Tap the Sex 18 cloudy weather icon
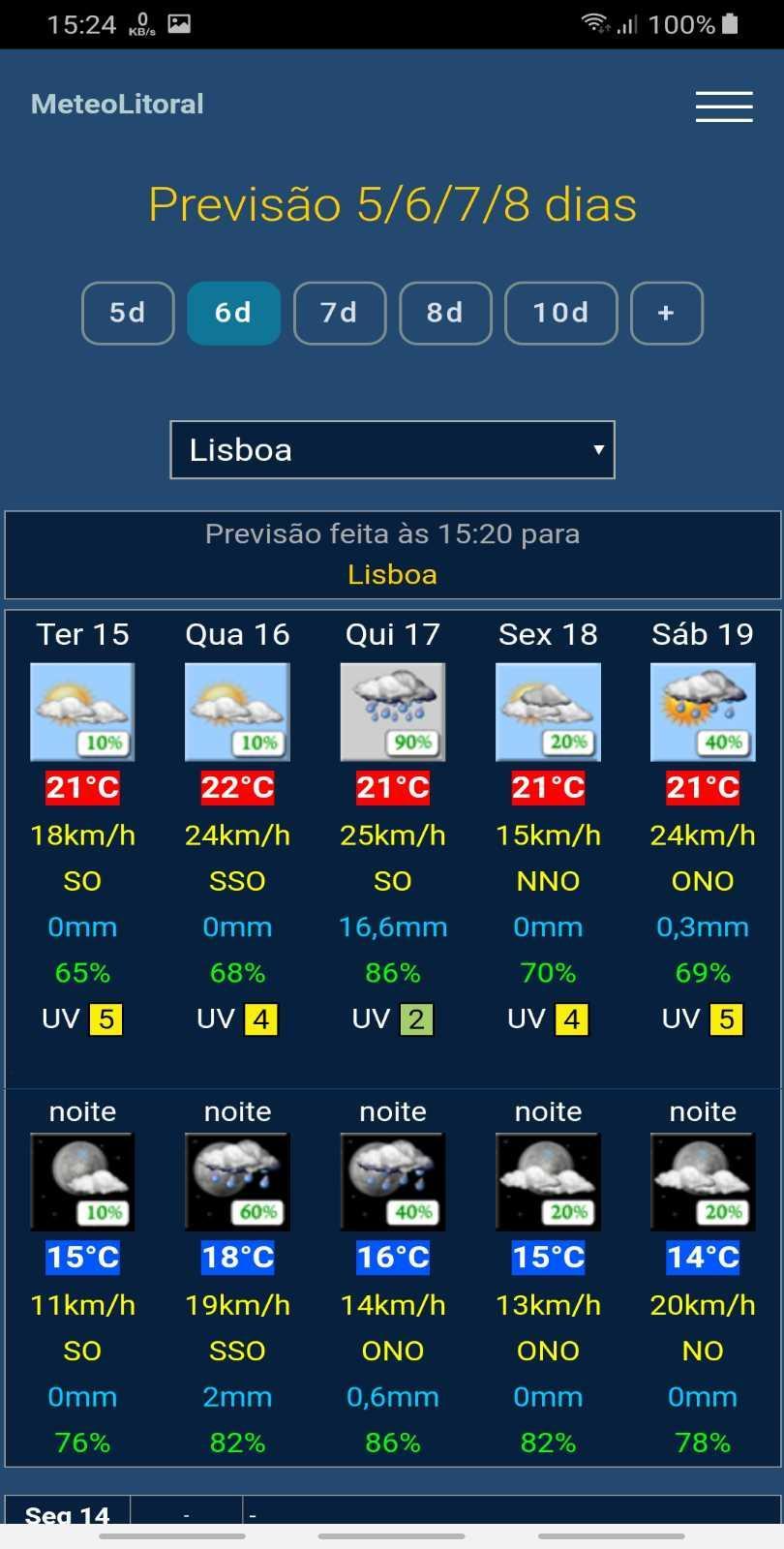 pyautogui.click(x=547, y=712)
